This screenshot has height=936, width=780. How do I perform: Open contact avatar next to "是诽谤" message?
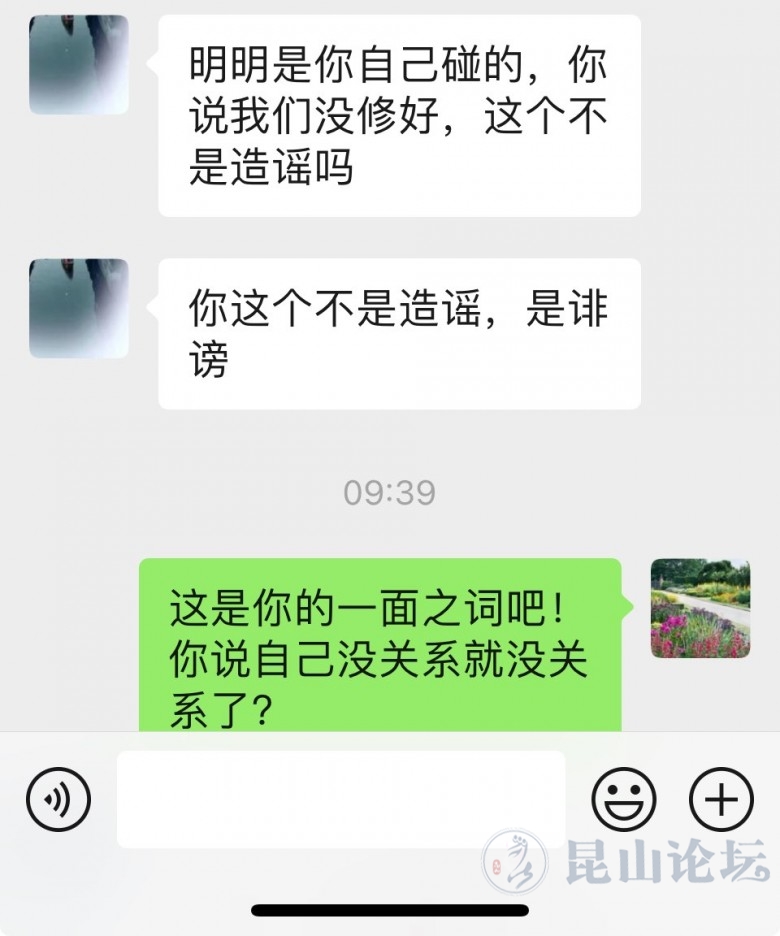tap(79, 308)
